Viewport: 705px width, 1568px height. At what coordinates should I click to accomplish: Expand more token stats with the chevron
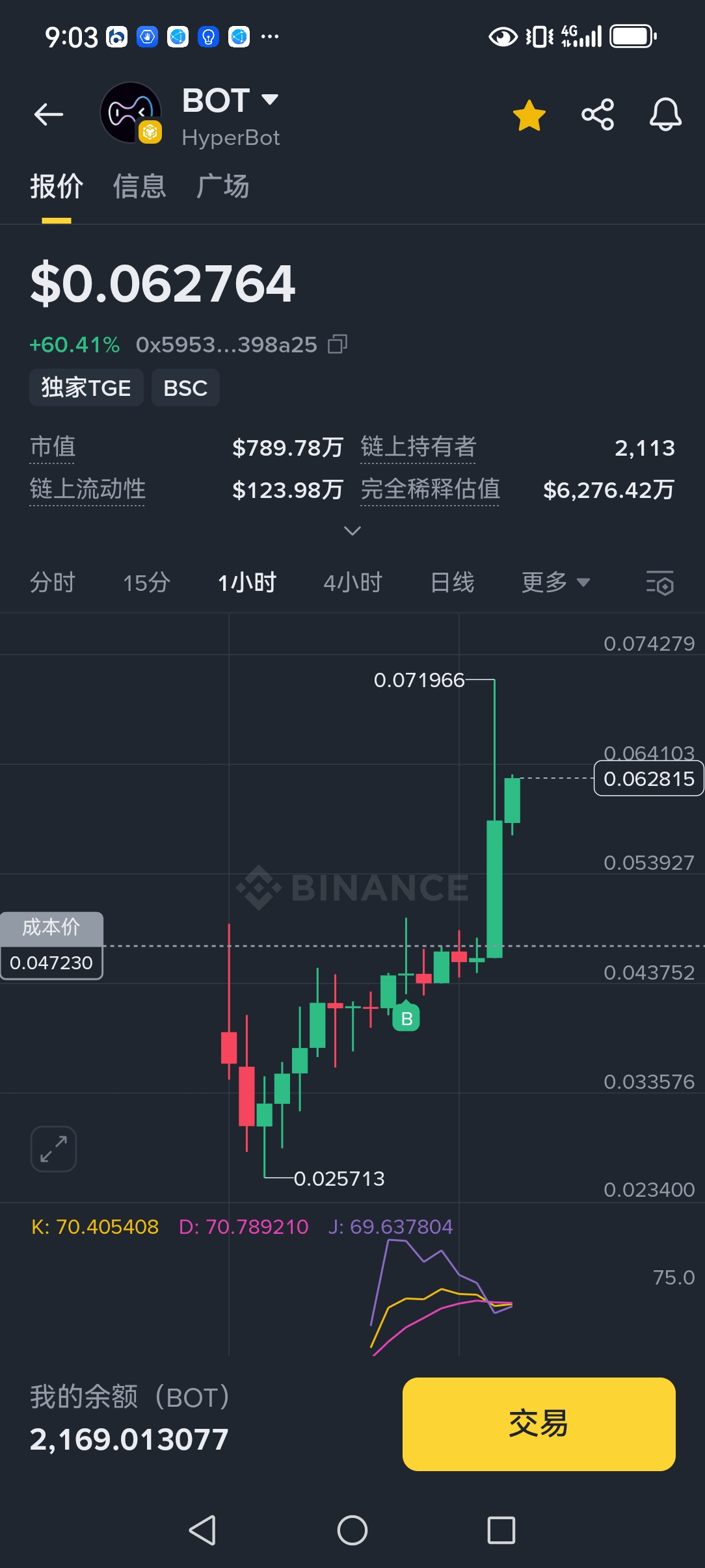pyautogui.click(x=352, y=531)
